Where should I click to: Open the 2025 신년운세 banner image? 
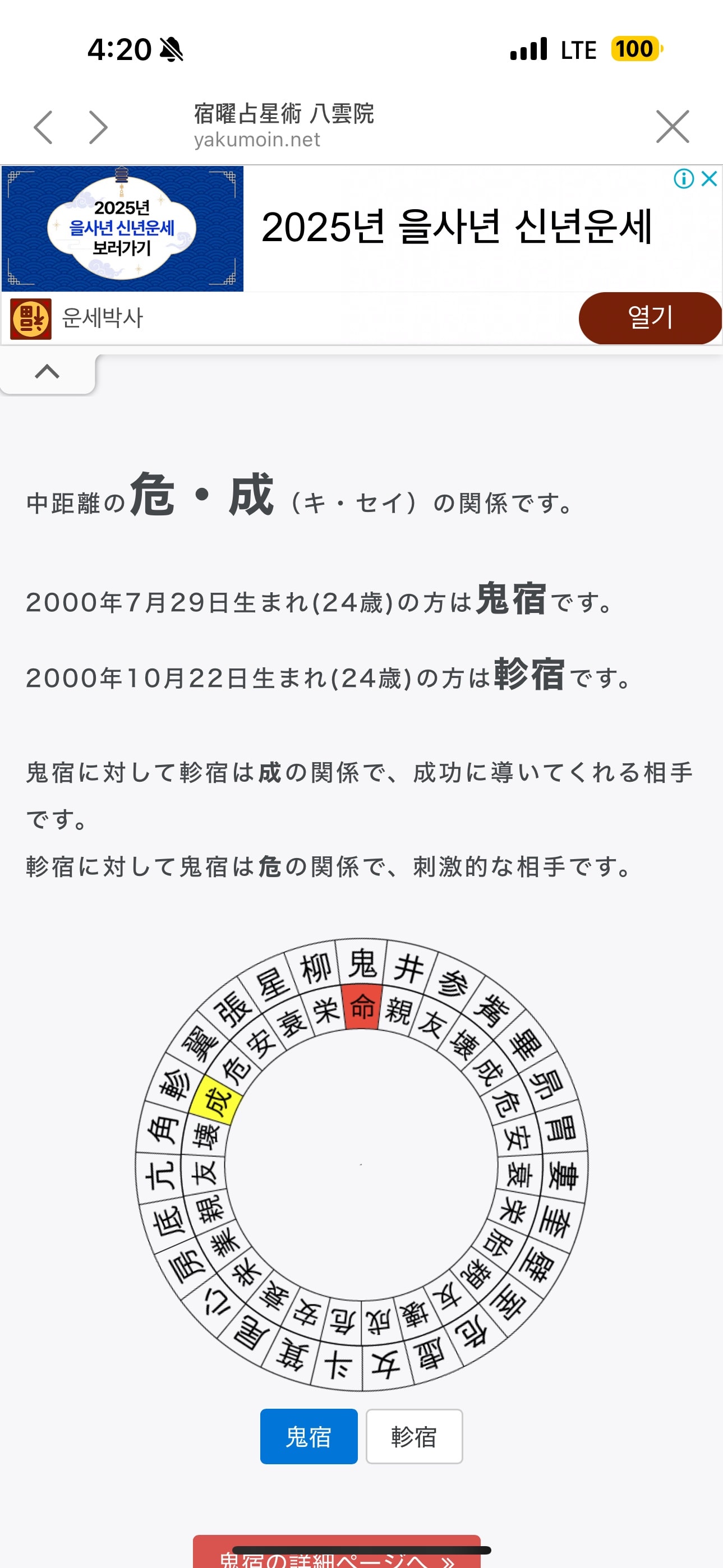point(122,228)
